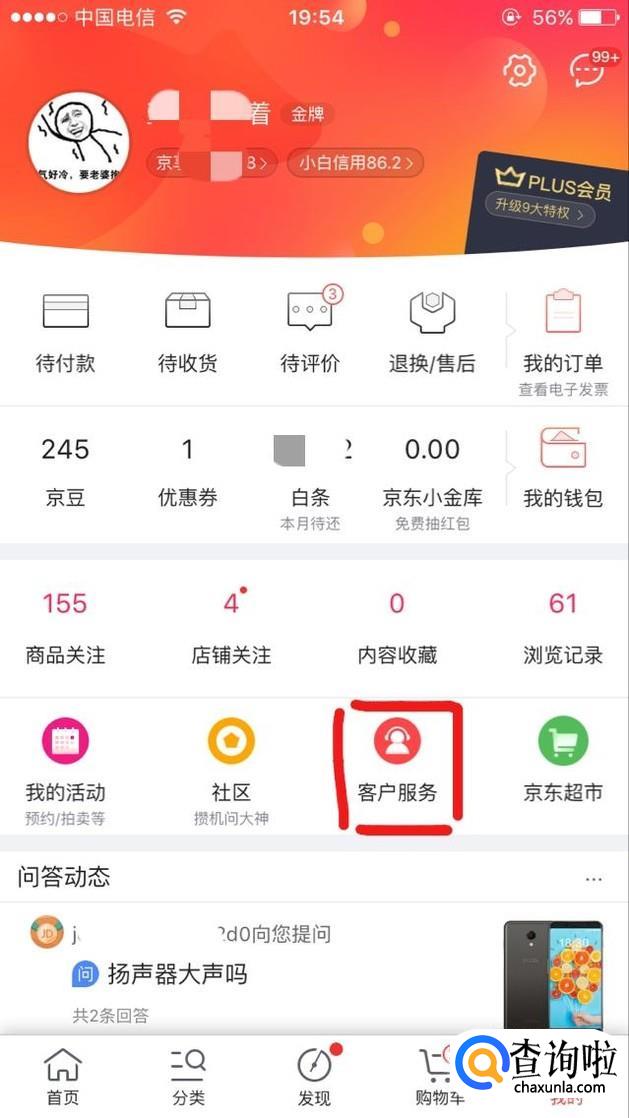Open 待评价 pending reviews

click(309, 333)
